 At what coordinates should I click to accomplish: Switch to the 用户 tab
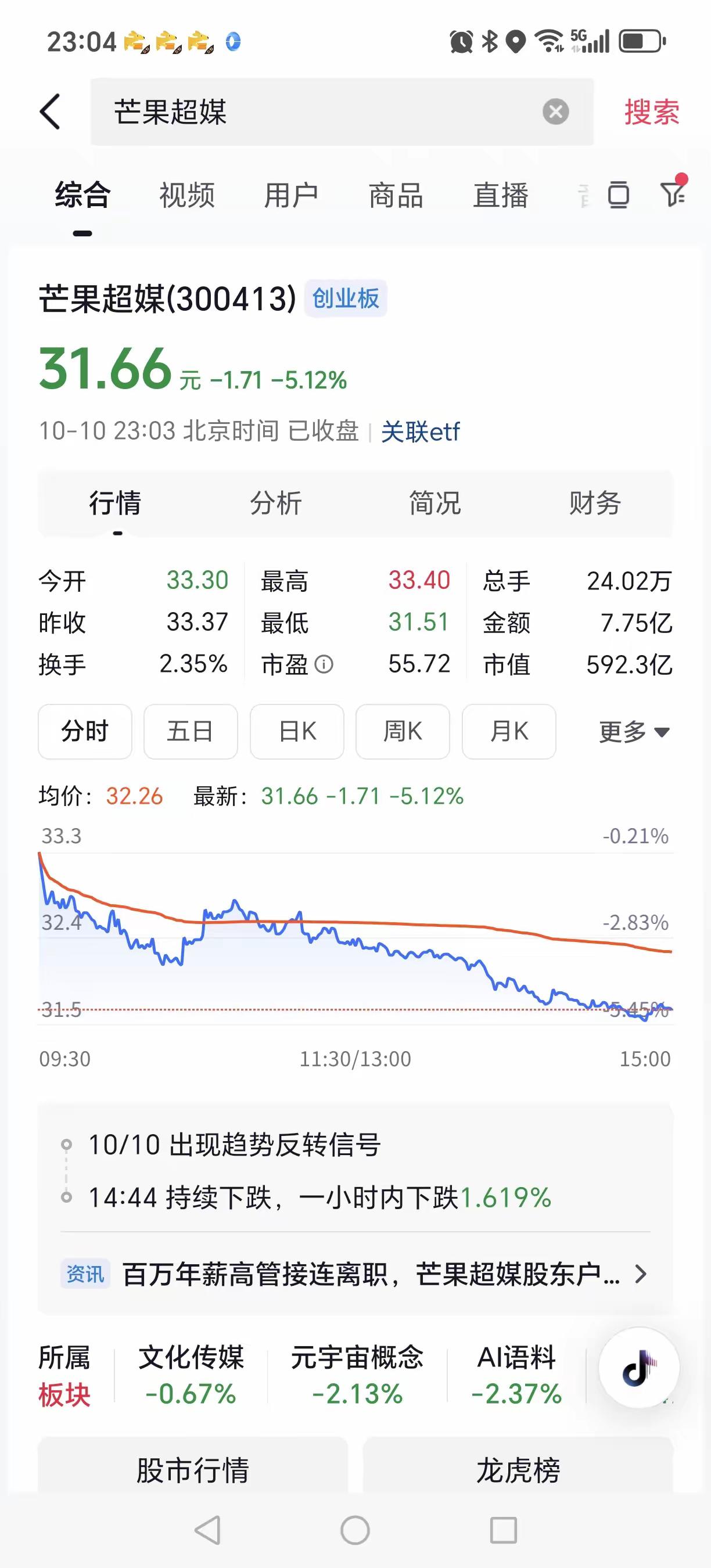coord(291,195)
